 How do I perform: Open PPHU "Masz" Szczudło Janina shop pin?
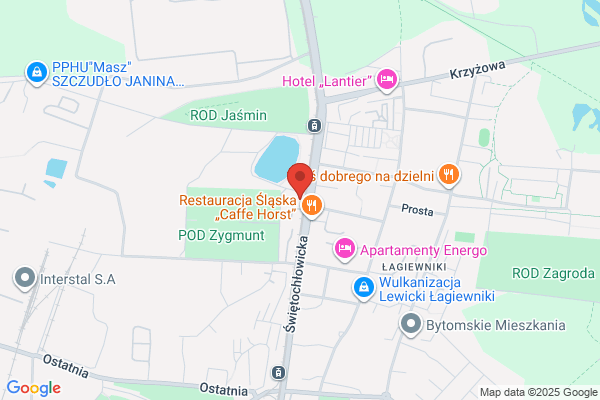coord(37,73)
